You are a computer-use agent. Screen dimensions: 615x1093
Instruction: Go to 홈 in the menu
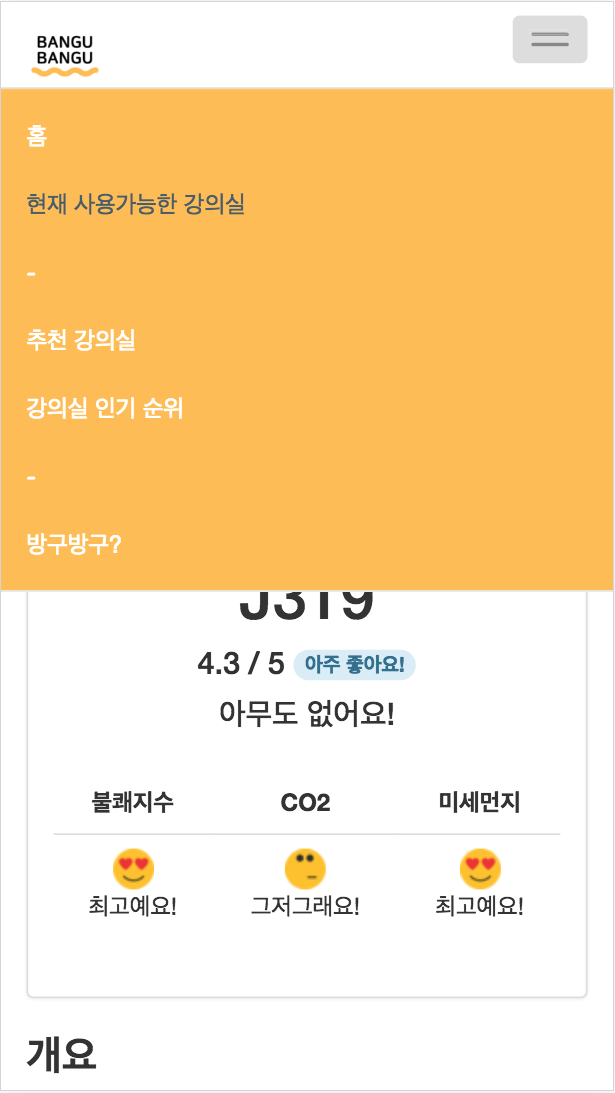[37, 137]
